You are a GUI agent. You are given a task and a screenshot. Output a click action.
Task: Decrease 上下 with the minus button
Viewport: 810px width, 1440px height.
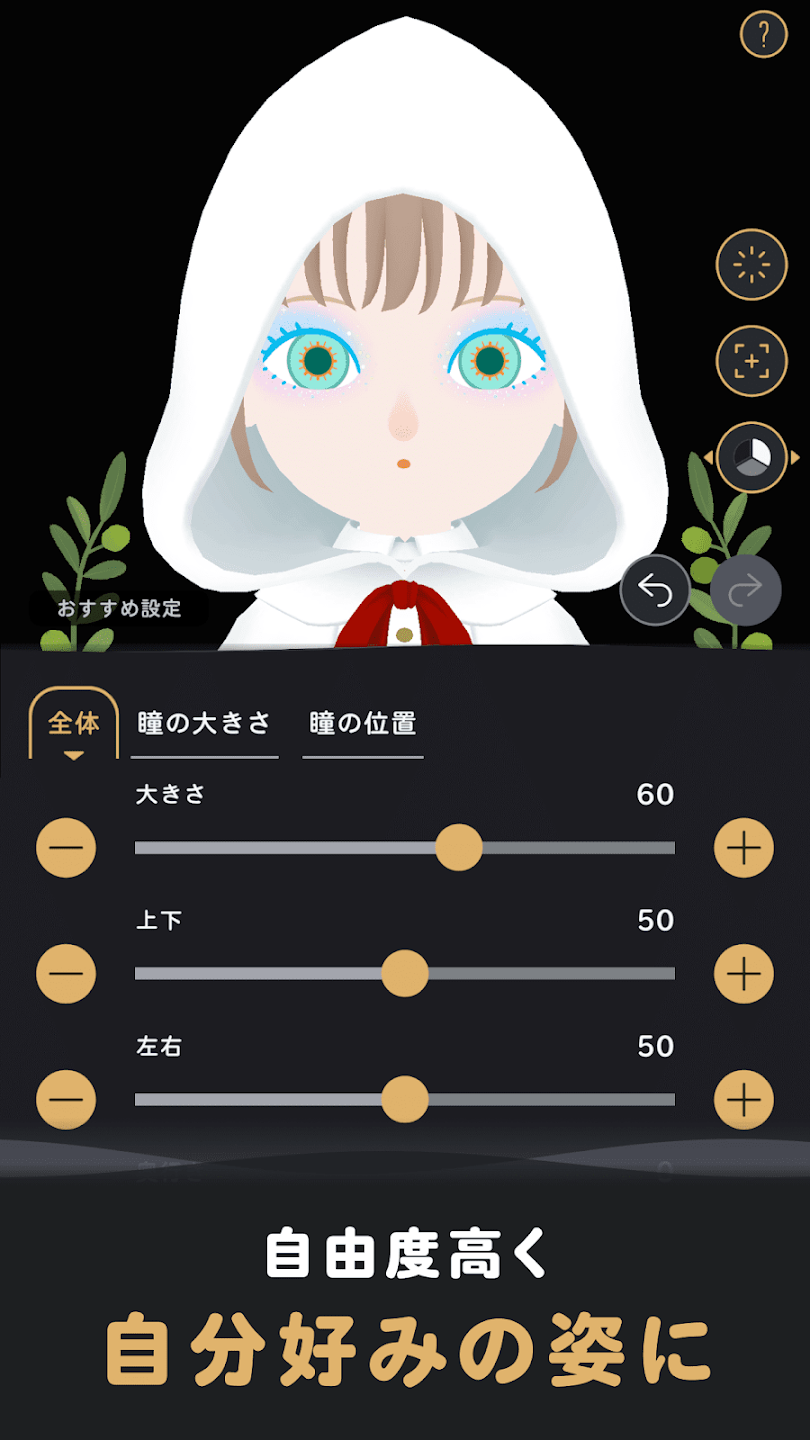click(x=66, y=974)
